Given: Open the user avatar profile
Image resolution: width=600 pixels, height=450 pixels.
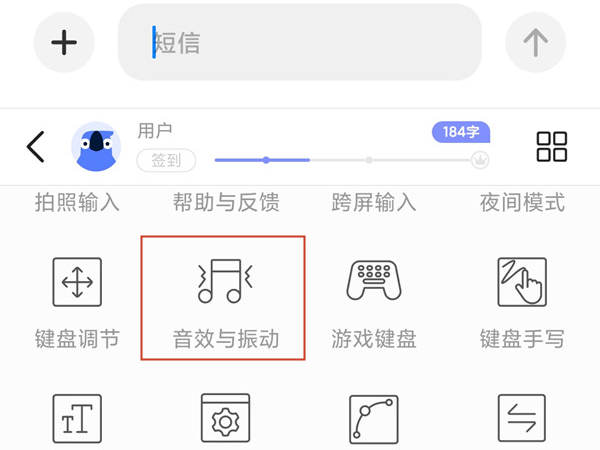Looking at the screenshot, I should pyautogui.click(x=96, y=147).
